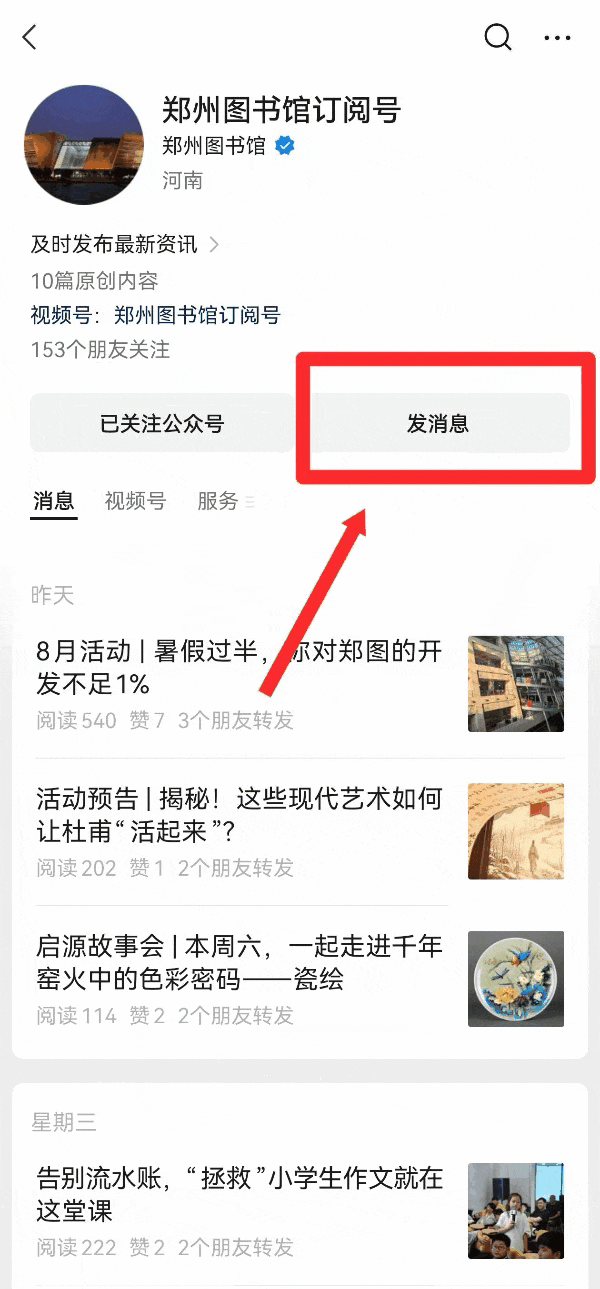The image size is (600, 1289).
Task: Open article 告别流水账 拯救小学生作文
Action: click(240, 1193)
